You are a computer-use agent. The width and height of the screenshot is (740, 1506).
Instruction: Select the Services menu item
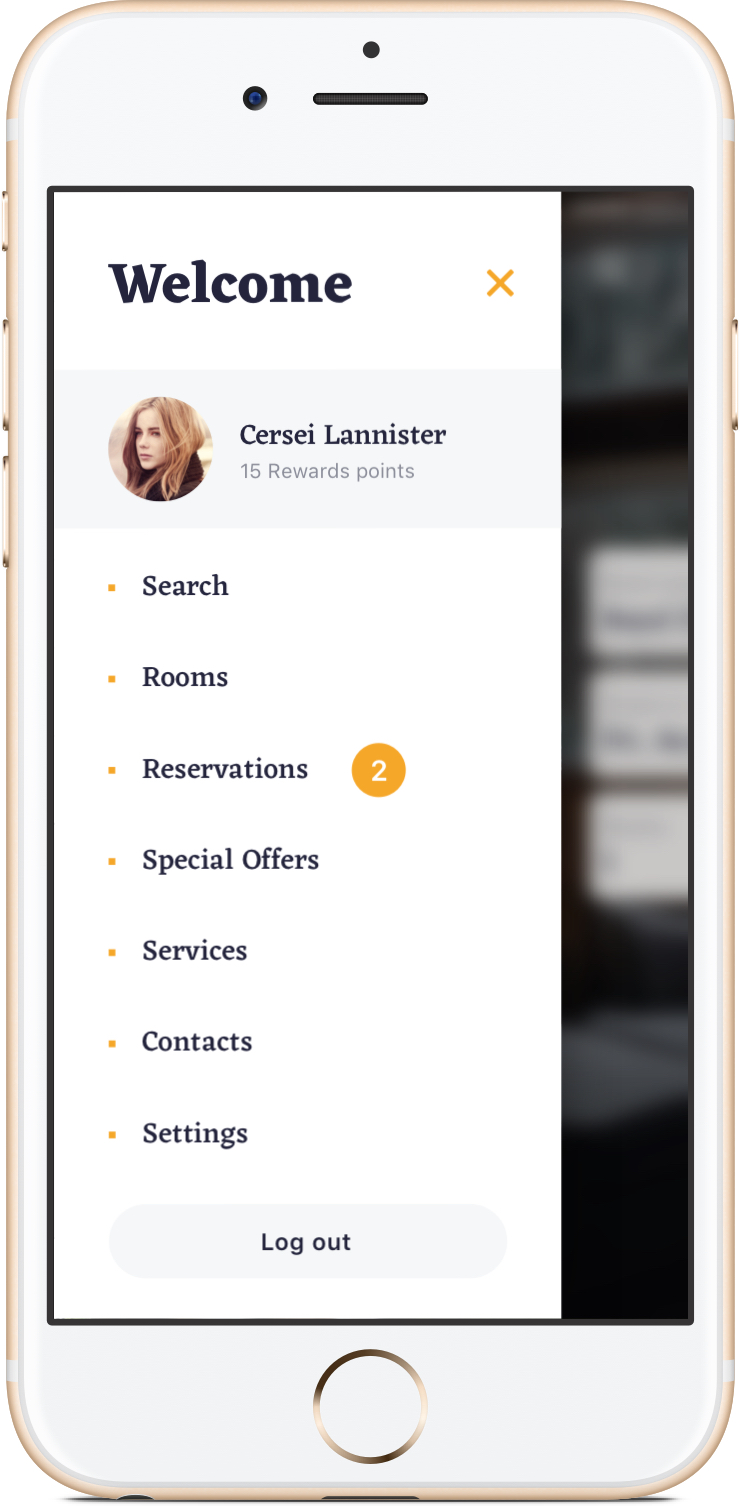[194, 951]
